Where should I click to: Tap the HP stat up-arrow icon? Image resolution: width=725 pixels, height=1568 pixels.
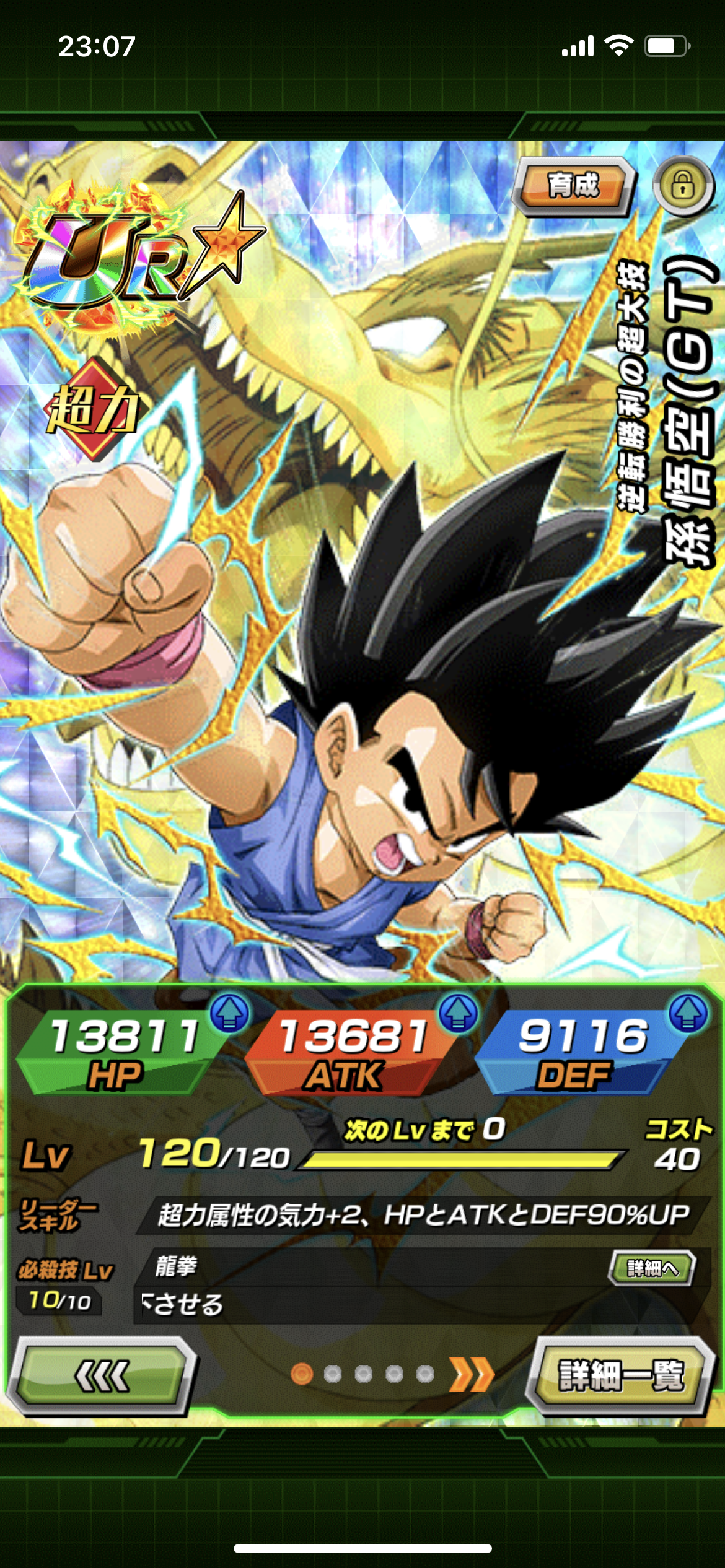click(x=229, y=1014)
